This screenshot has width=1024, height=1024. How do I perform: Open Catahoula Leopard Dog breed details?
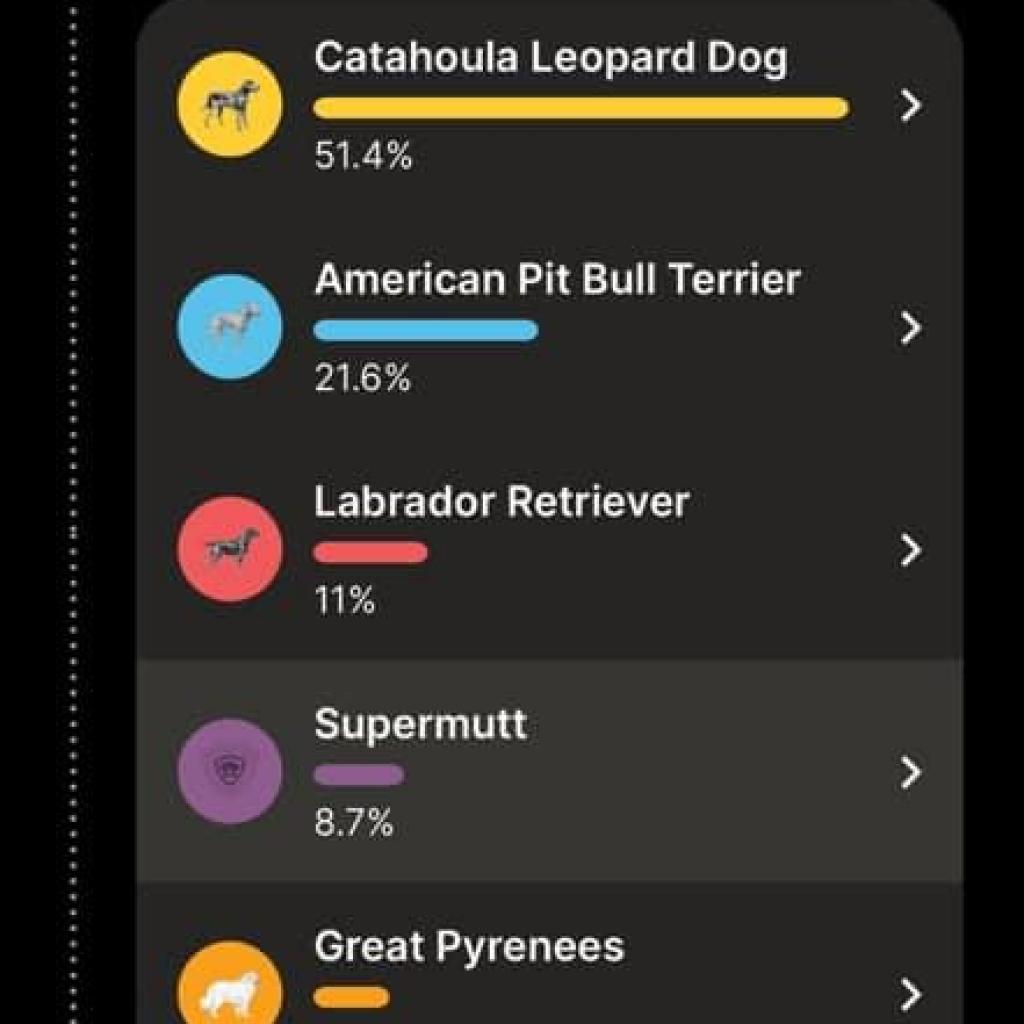550,105
